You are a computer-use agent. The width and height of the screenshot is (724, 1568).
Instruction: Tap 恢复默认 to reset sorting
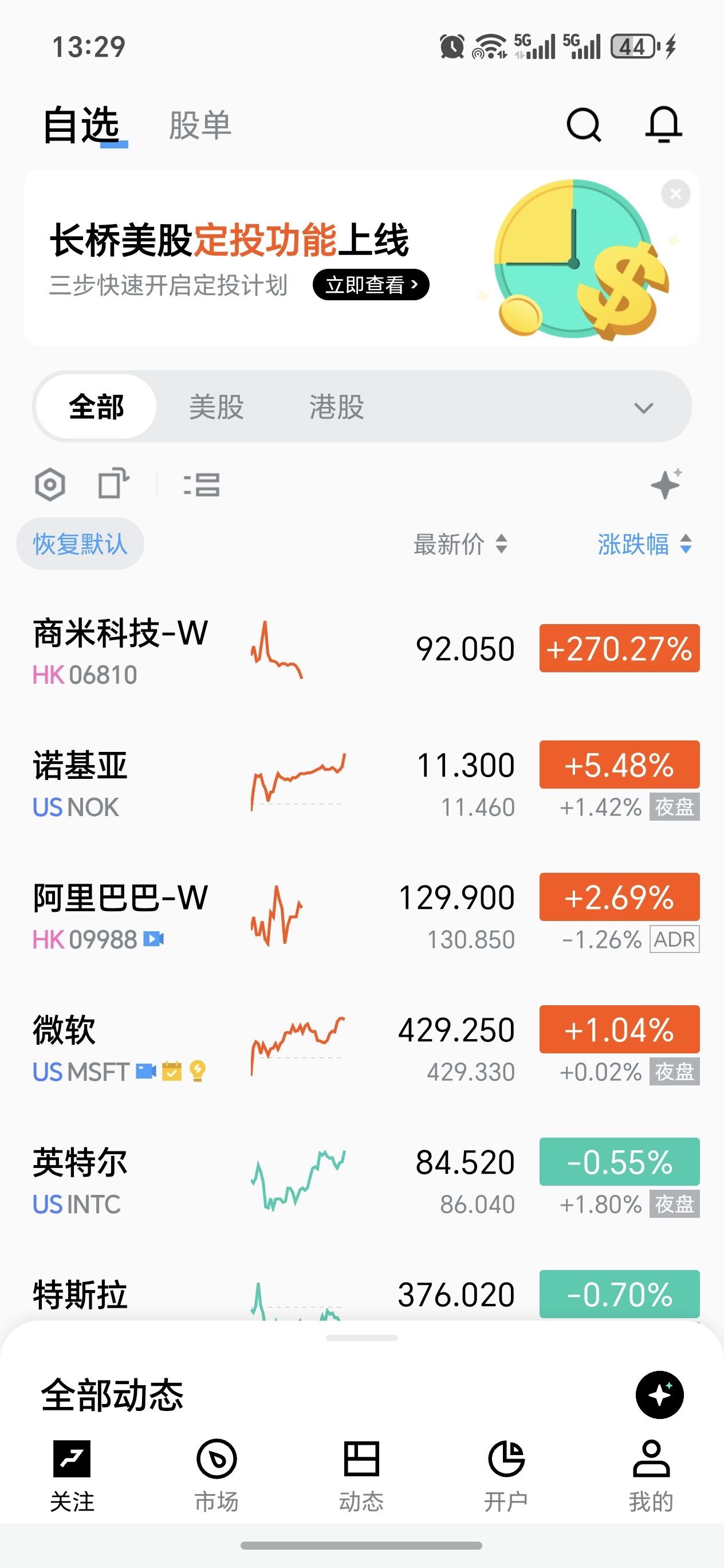[80, 543]
